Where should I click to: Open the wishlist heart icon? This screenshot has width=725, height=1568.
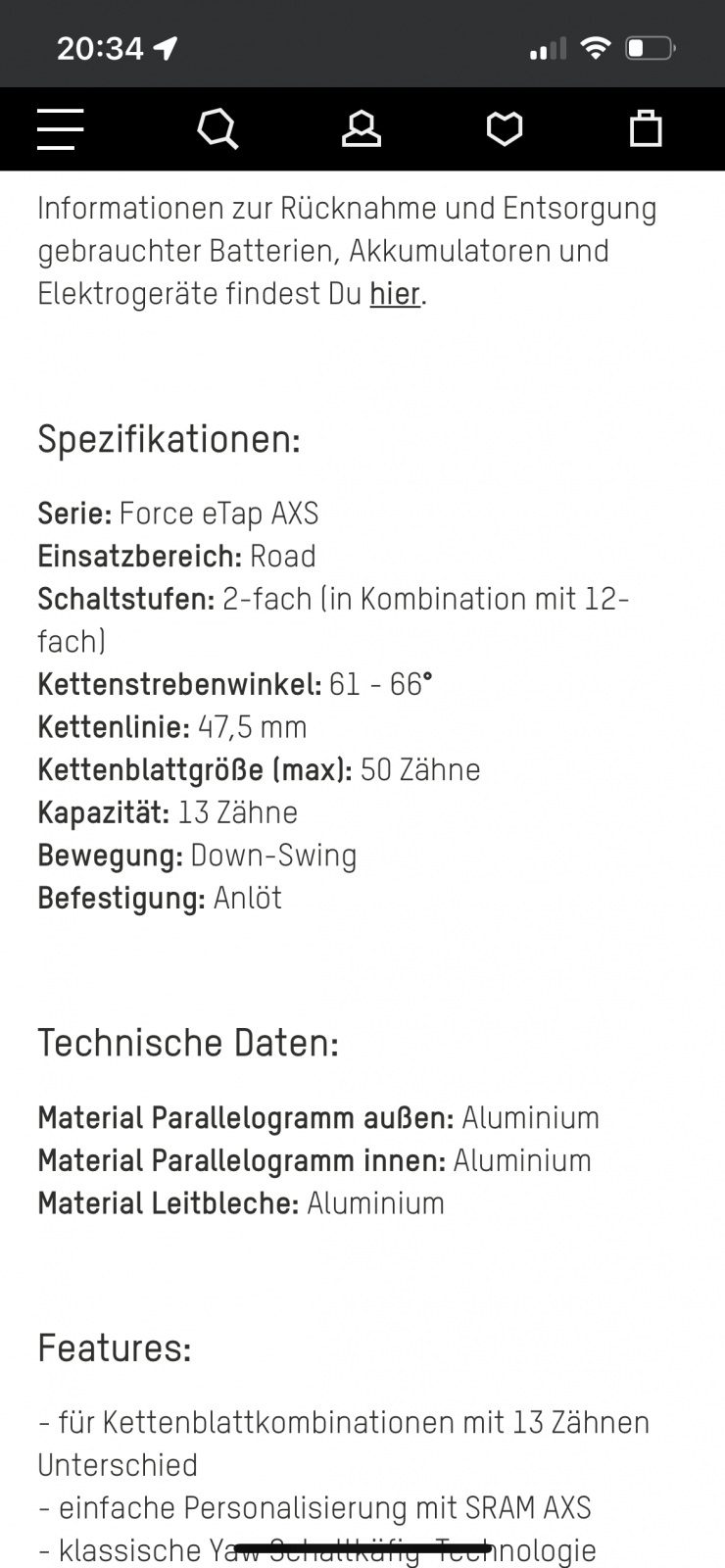[x=504, y=129]
